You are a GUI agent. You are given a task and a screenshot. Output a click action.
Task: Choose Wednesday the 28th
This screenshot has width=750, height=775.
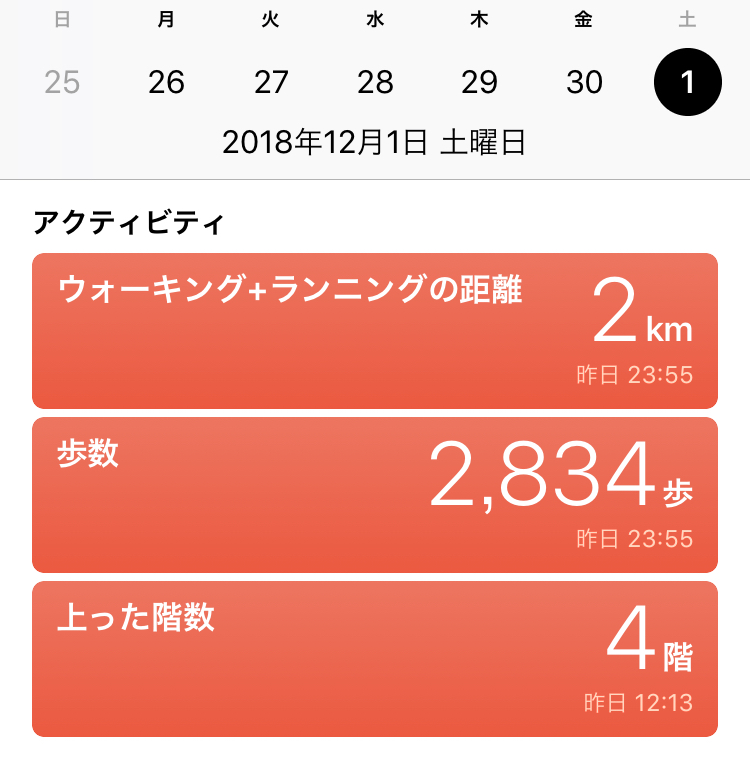tap(375, 82)
